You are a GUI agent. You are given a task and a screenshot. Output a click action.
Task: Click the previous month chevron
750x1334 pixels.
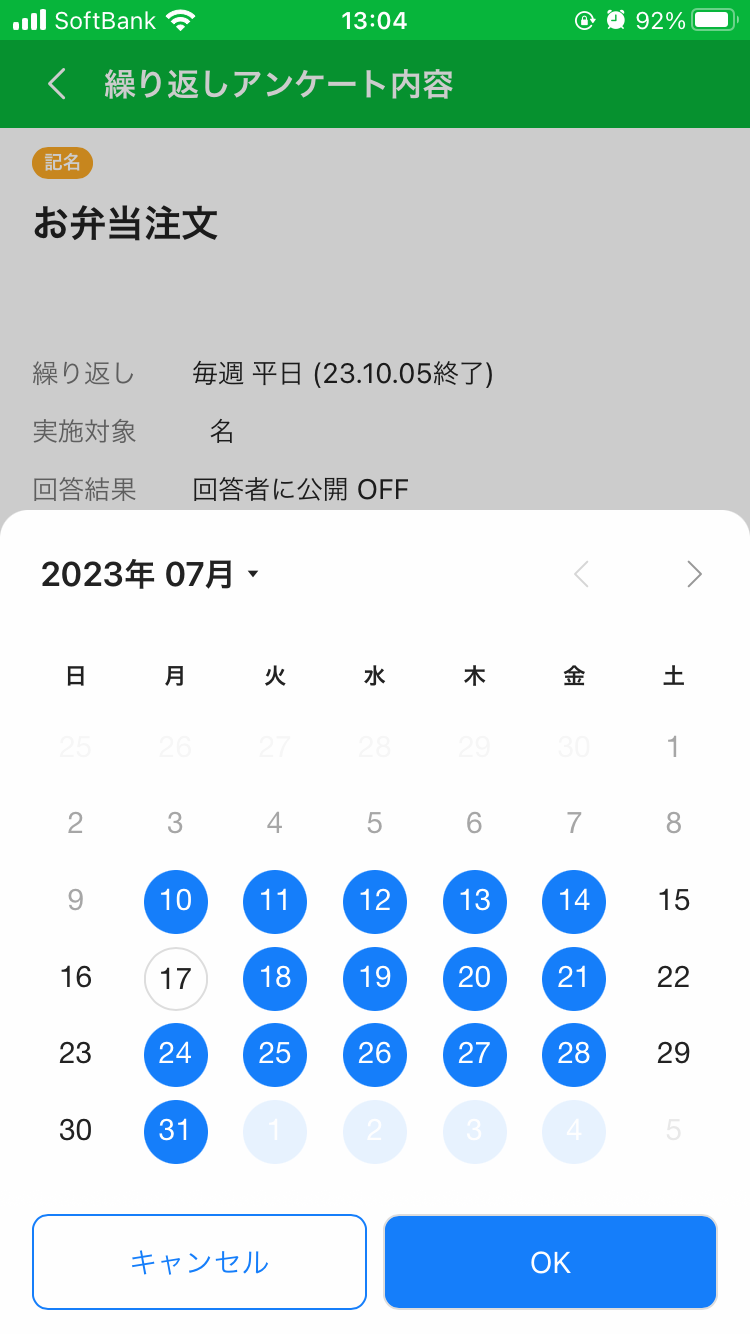click(581, 574)
